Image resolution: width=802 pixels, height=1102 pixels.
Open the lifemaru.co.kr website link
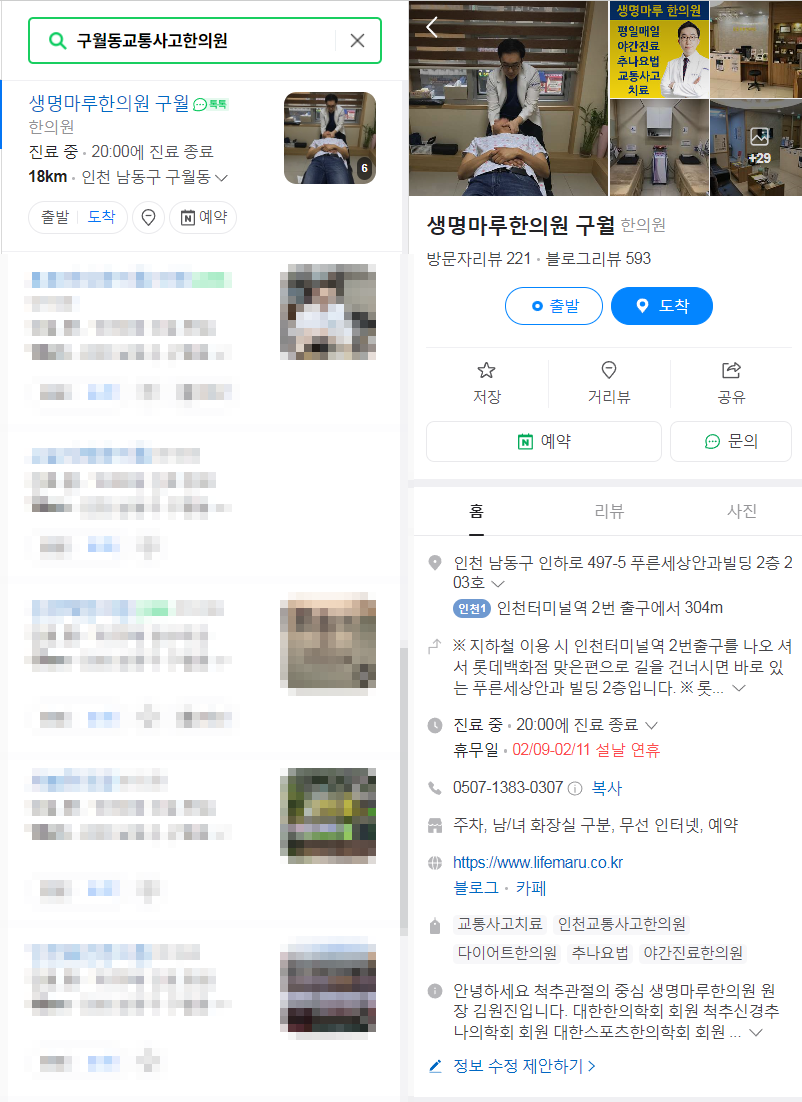click(538, 862)
